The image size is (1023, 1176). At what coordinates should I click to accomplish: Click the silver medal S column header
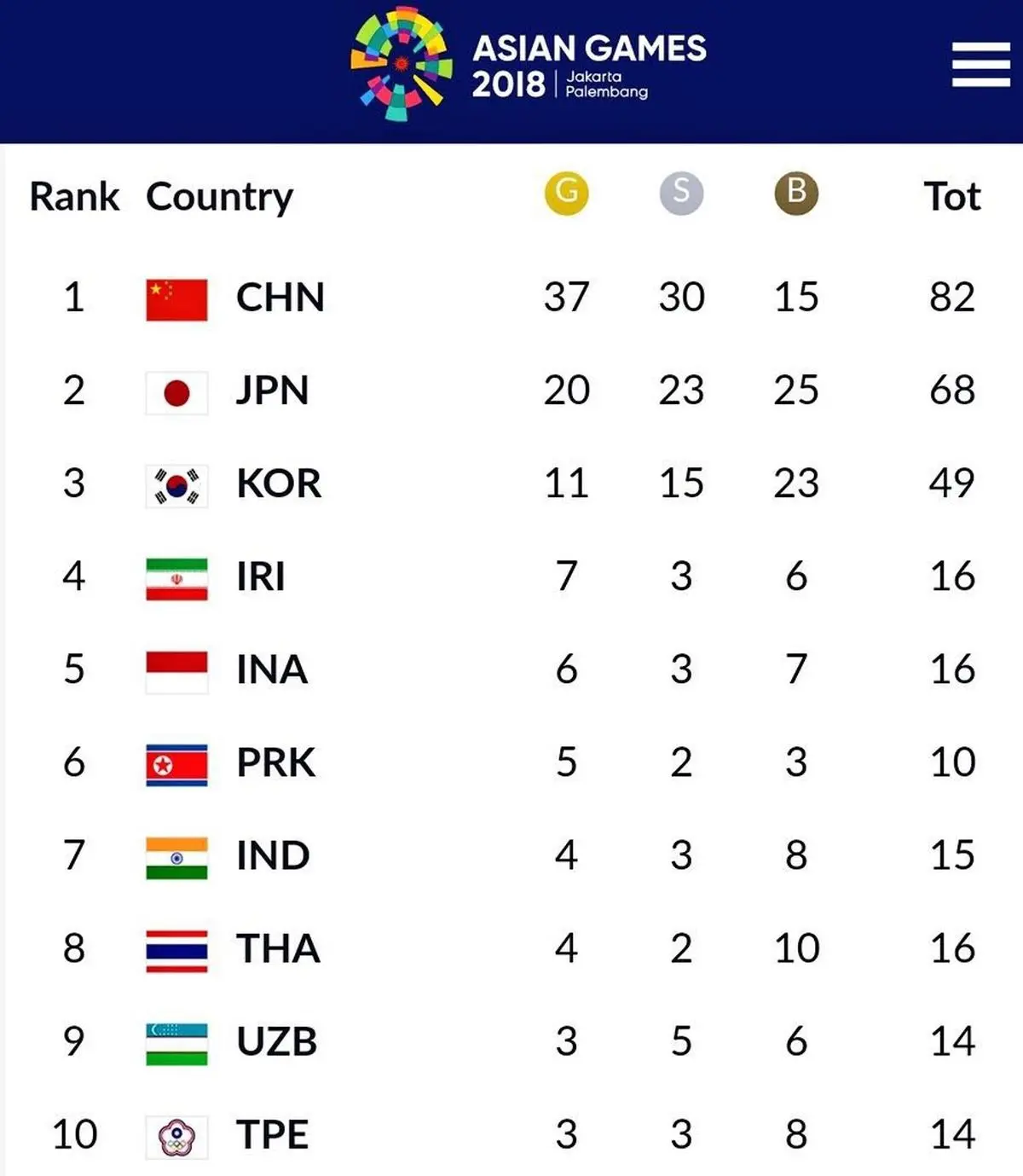pos(681,193)
